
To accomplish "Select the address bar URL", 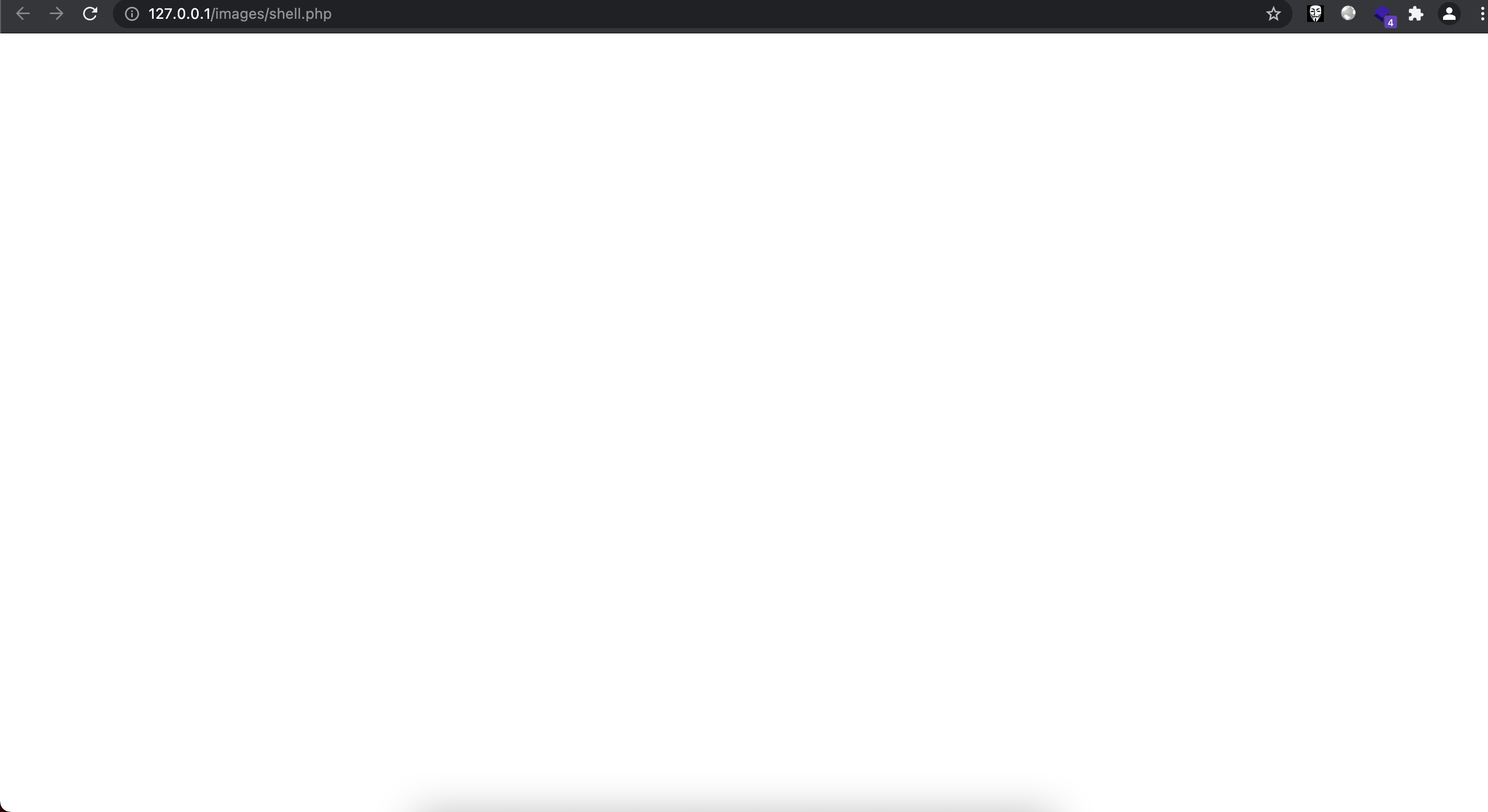I will click(x=239, y=14).
